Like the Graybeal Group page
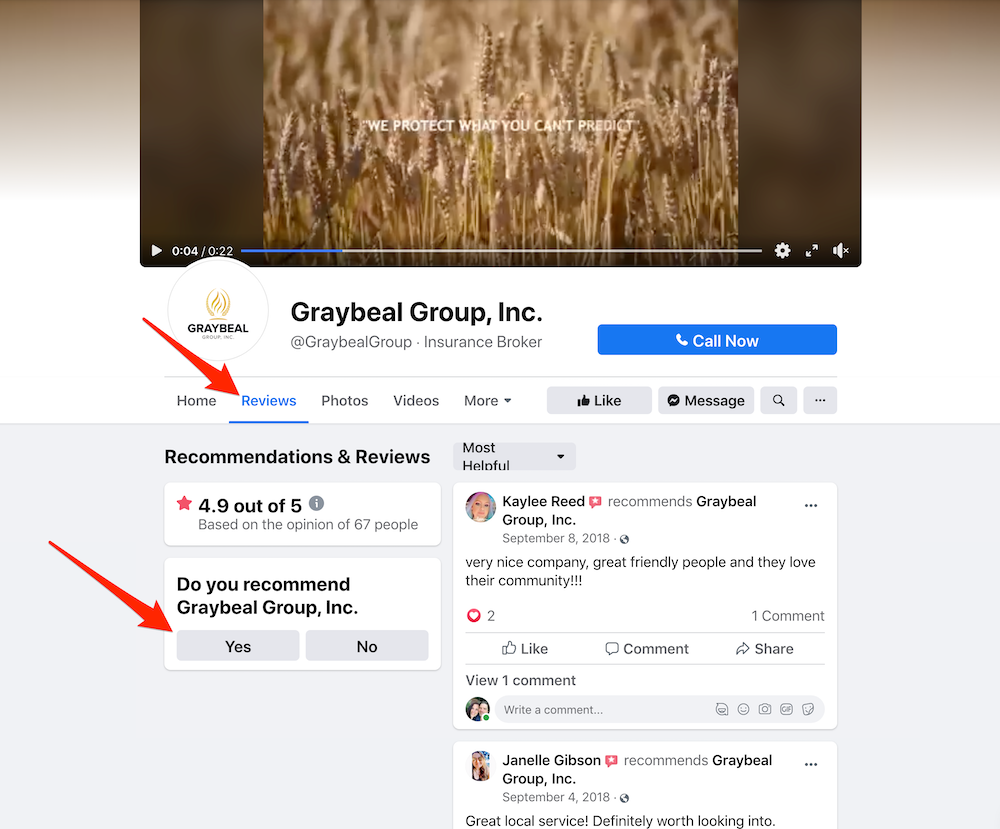This screenshot has width=1000, height=829. [599, 400]
